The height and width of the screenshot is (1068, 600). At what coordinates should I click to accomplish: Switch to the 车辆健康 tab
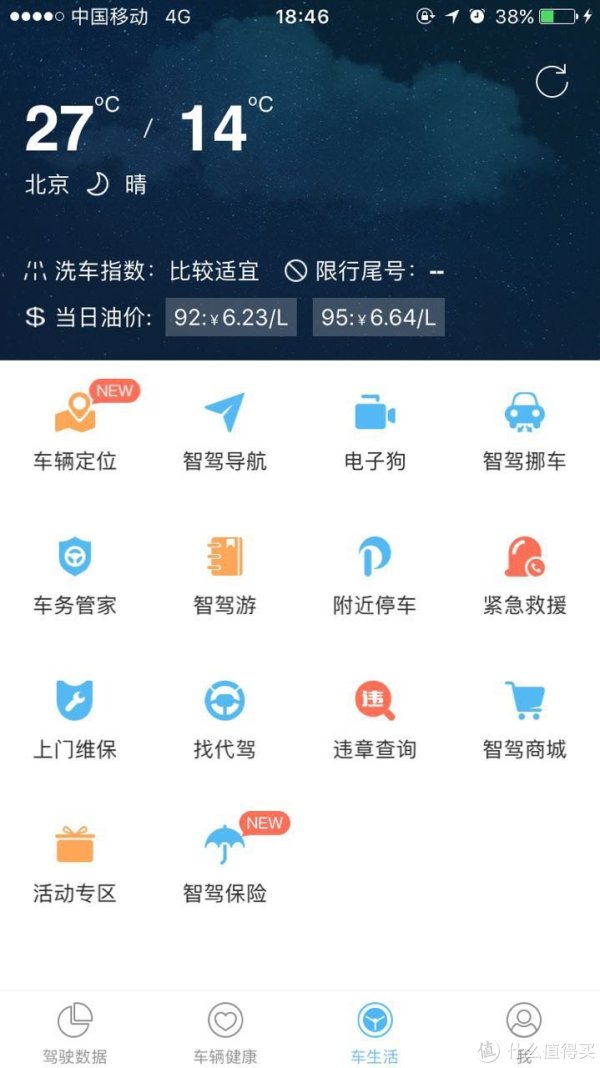[x=225, y=1032]
